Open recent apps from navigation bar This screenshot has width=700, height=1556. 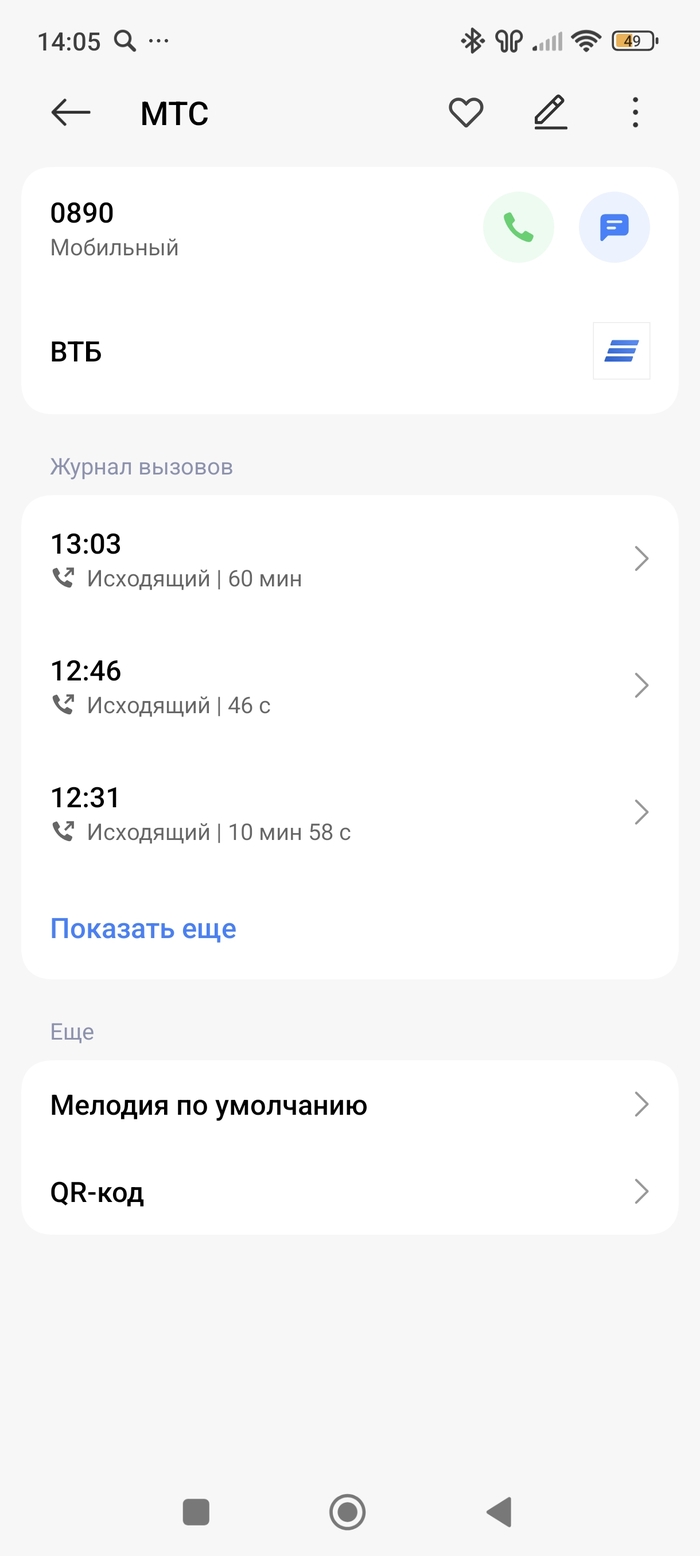click(196, 1511)
